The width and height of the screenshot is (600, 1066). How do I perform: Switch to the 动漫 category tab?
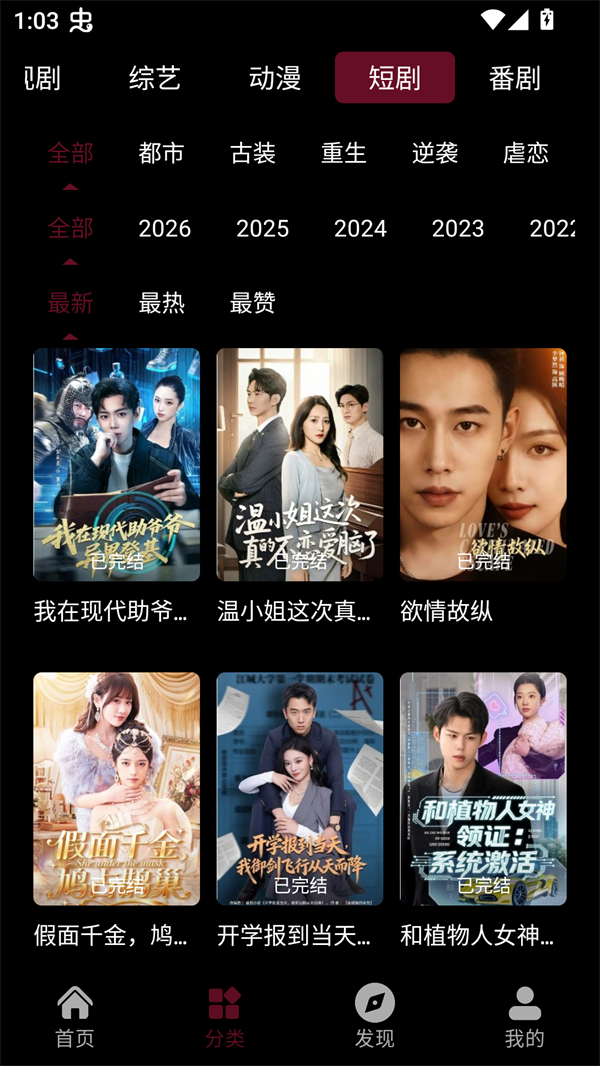tap(275, 78)
